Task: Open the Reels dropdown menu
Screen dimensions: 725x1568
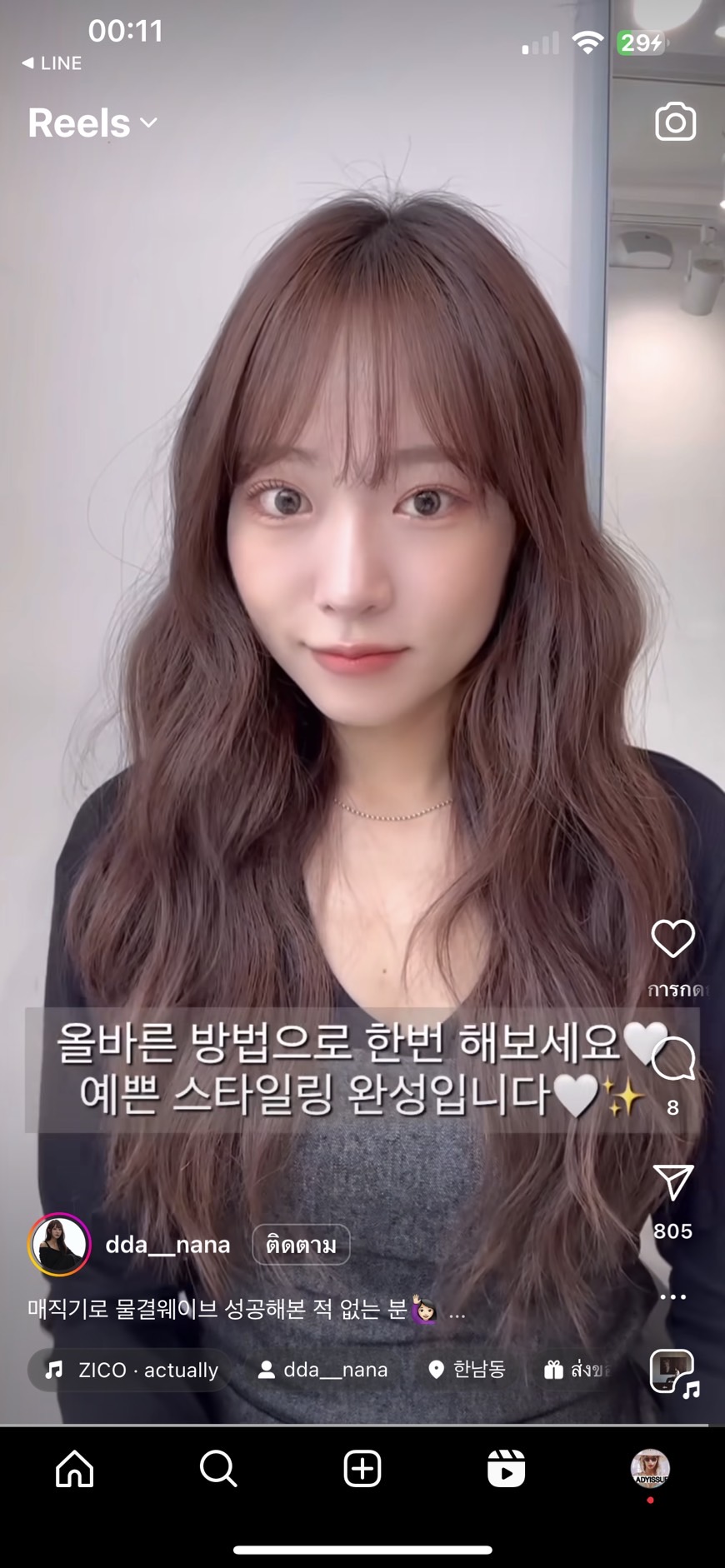Action: point(92,123)
